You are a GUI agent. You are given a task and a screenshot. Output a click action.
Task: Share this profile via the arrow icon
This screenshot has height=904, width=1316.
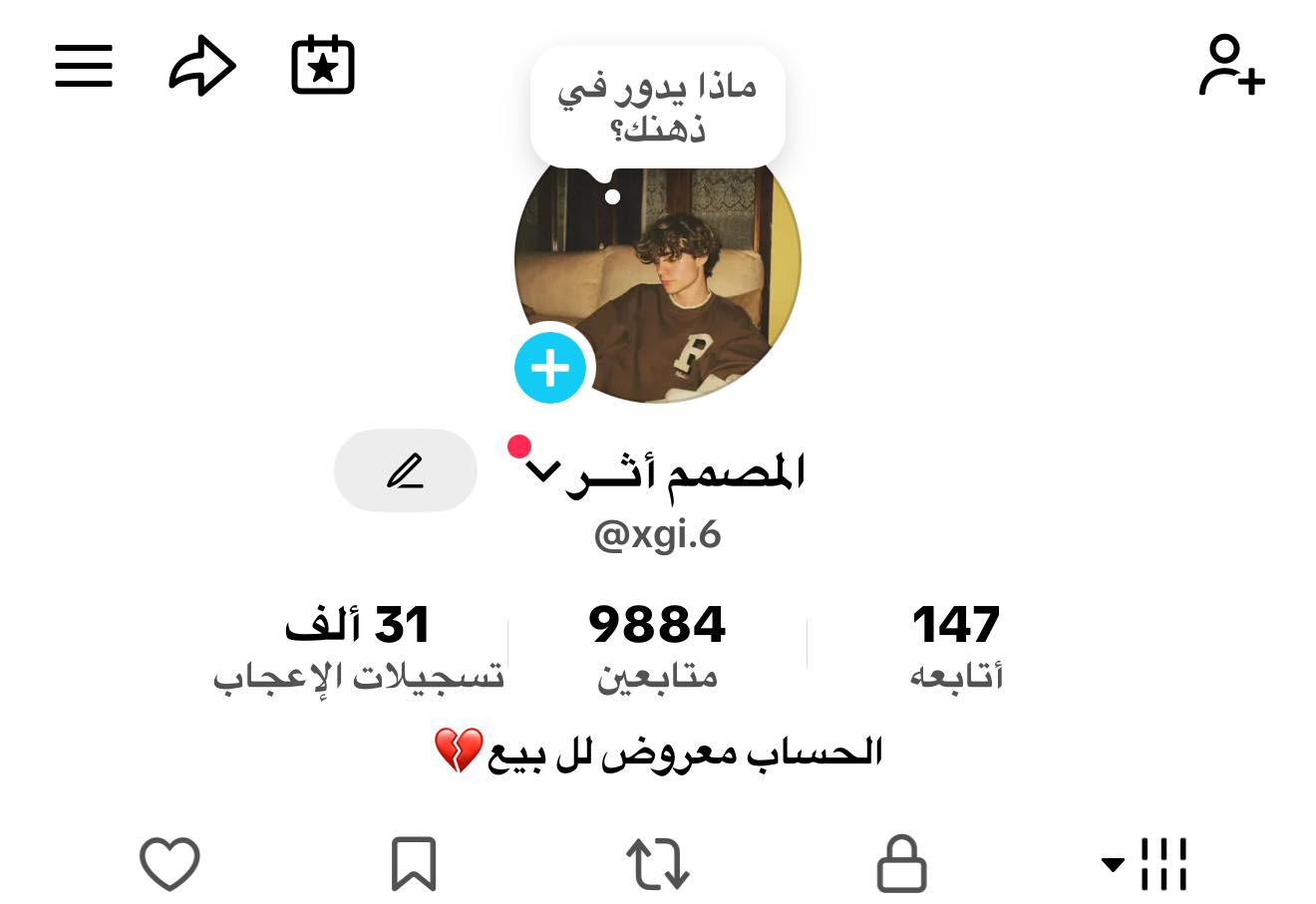click(x=202, y=67)
